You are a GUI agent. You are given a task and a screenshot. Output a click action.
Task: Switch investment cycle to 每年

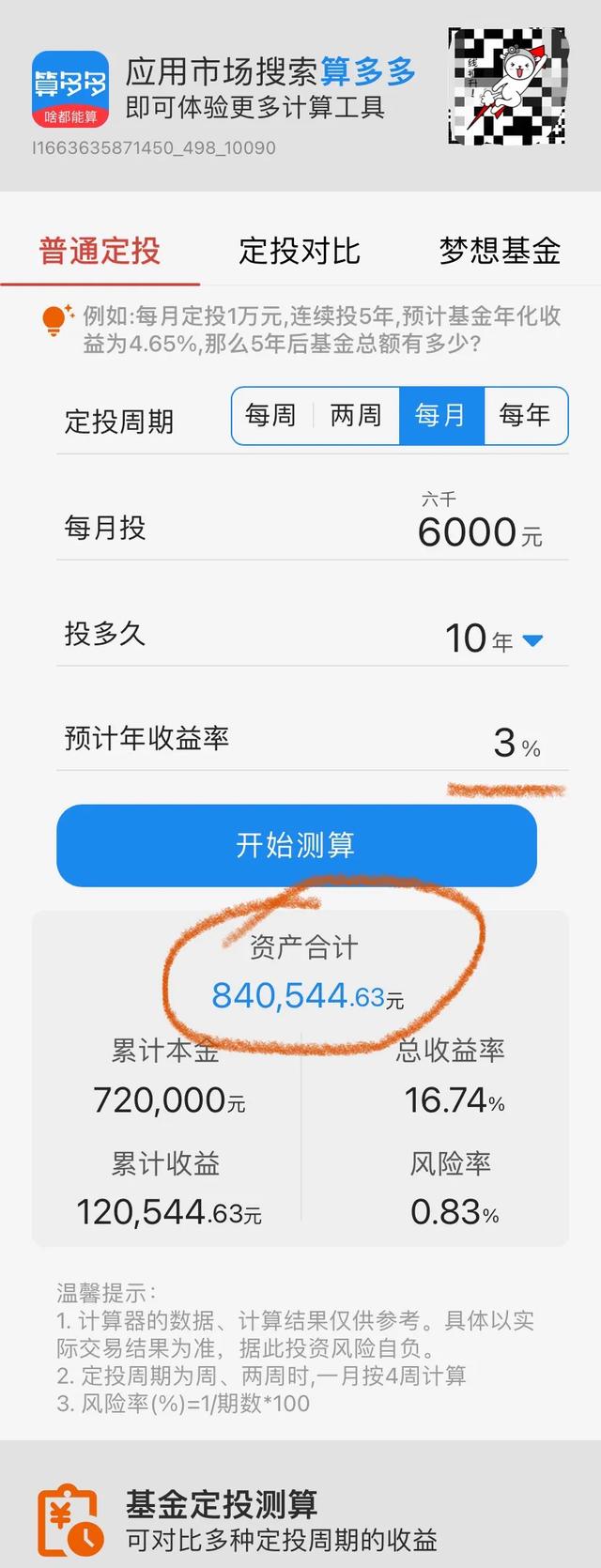coord(525,415)
